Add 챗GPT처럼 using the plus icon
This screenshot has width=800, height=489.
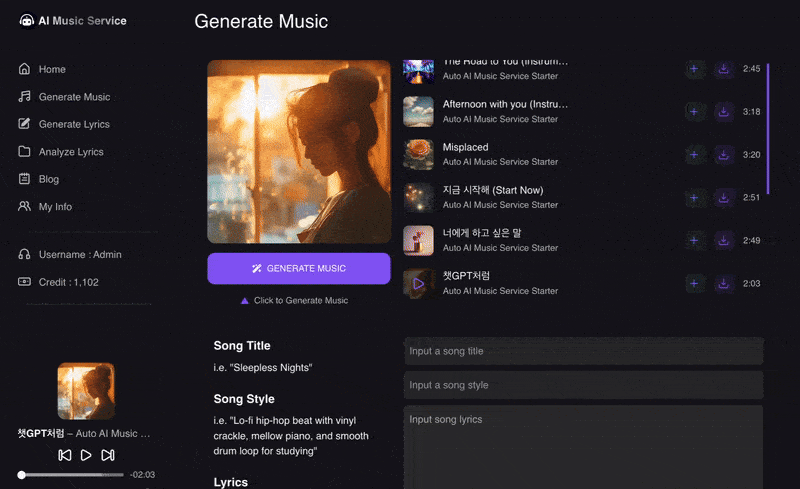click(695, 283)
